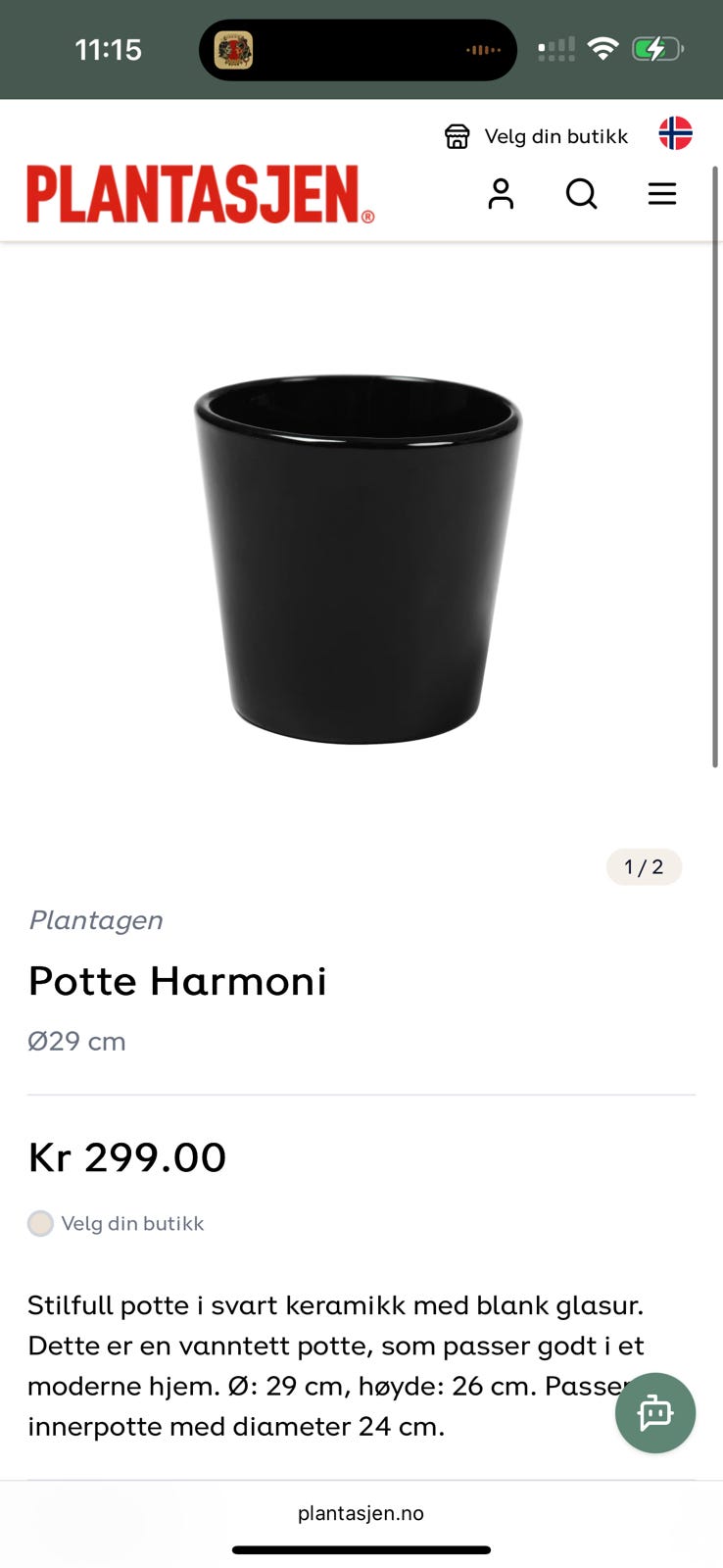Change country with the Norwegian flag icon

(675, 133)
